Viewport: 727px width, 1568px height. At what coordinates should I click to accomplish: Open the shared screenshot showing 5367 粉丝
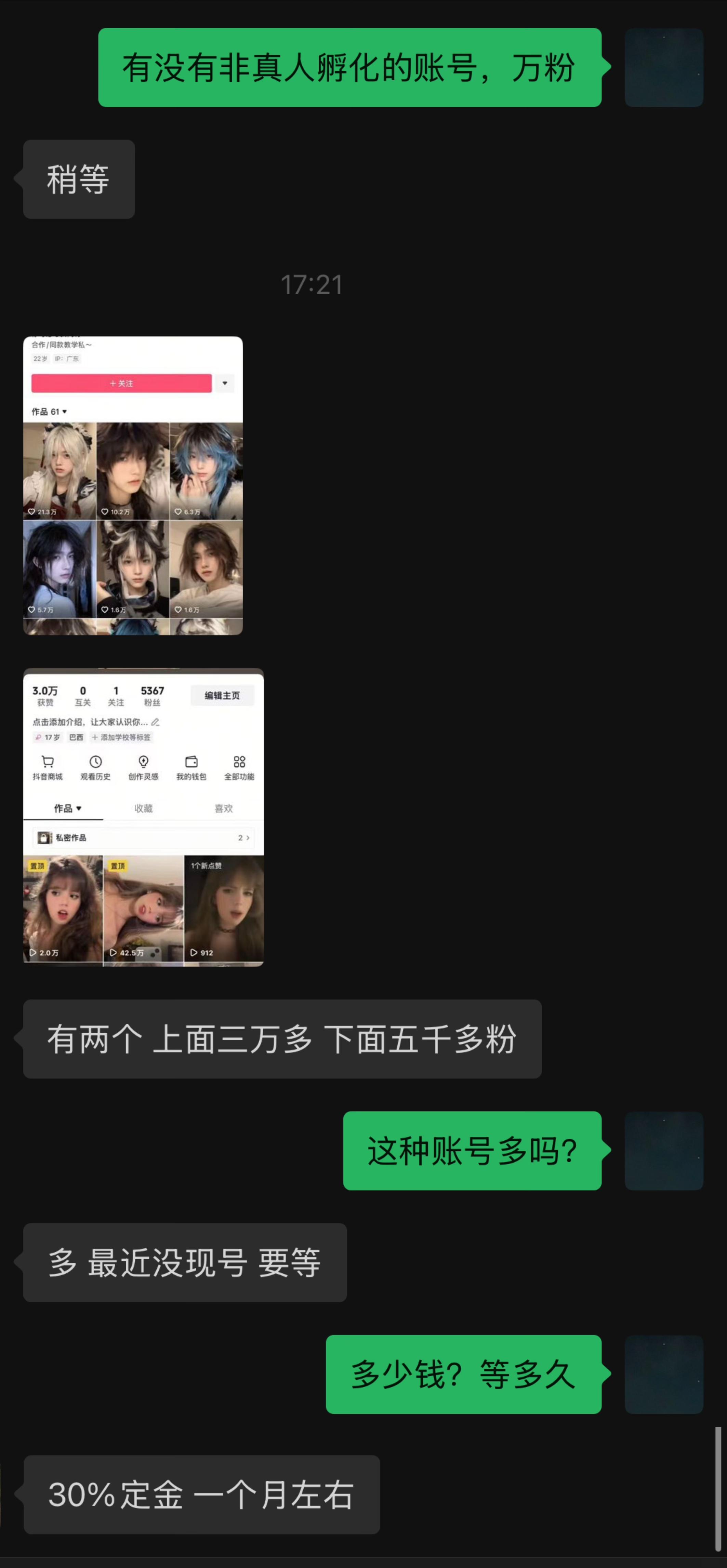[143, 817]
